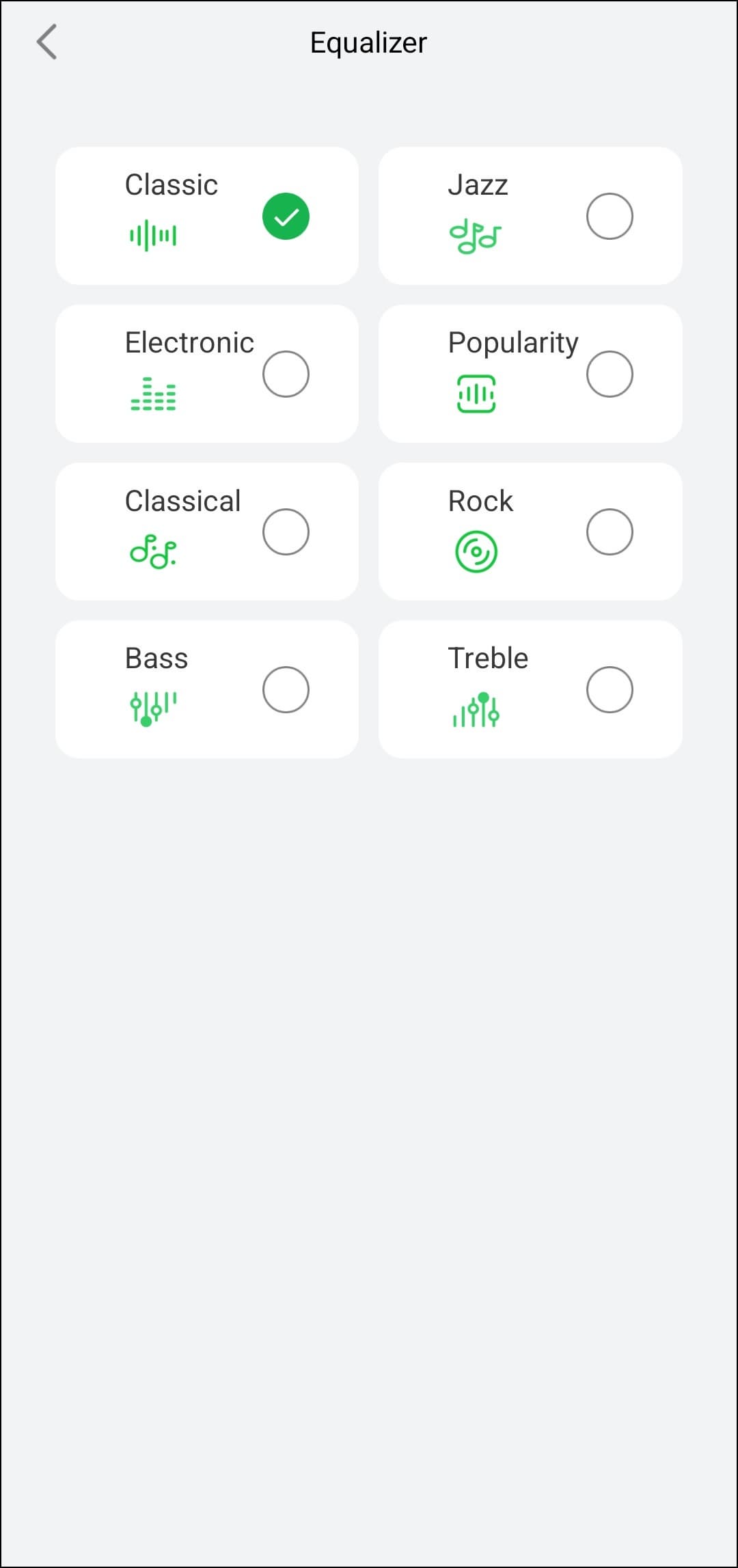Enable the Bass equalizer preset
The width and height of the screenshot is (738, 1568).
(286, 690)
